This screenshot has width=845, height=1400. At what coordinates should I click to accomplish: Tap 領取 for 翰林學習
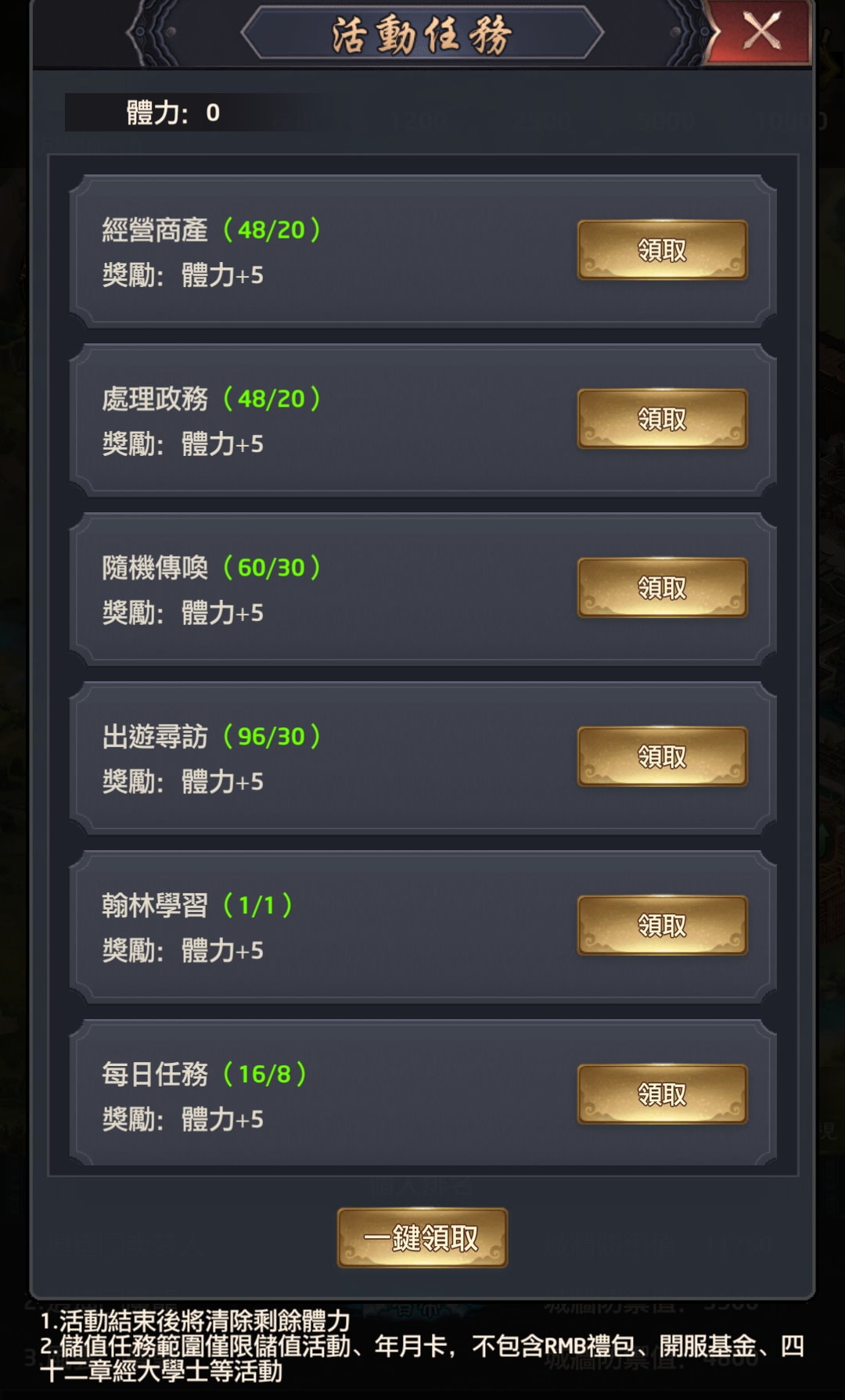(x=662, y=926)
